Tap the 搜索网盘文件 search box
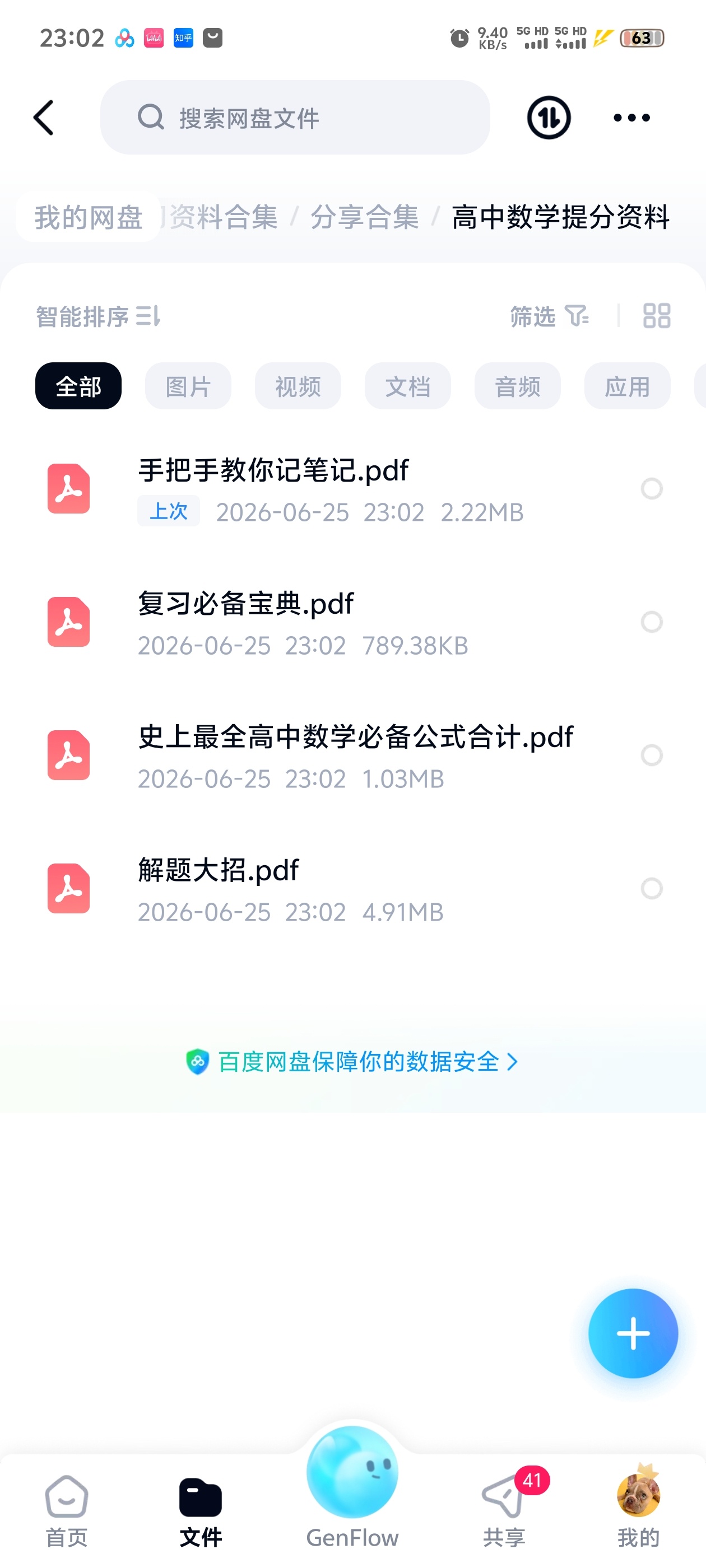The image size is (706, 1568). point(295,118)
